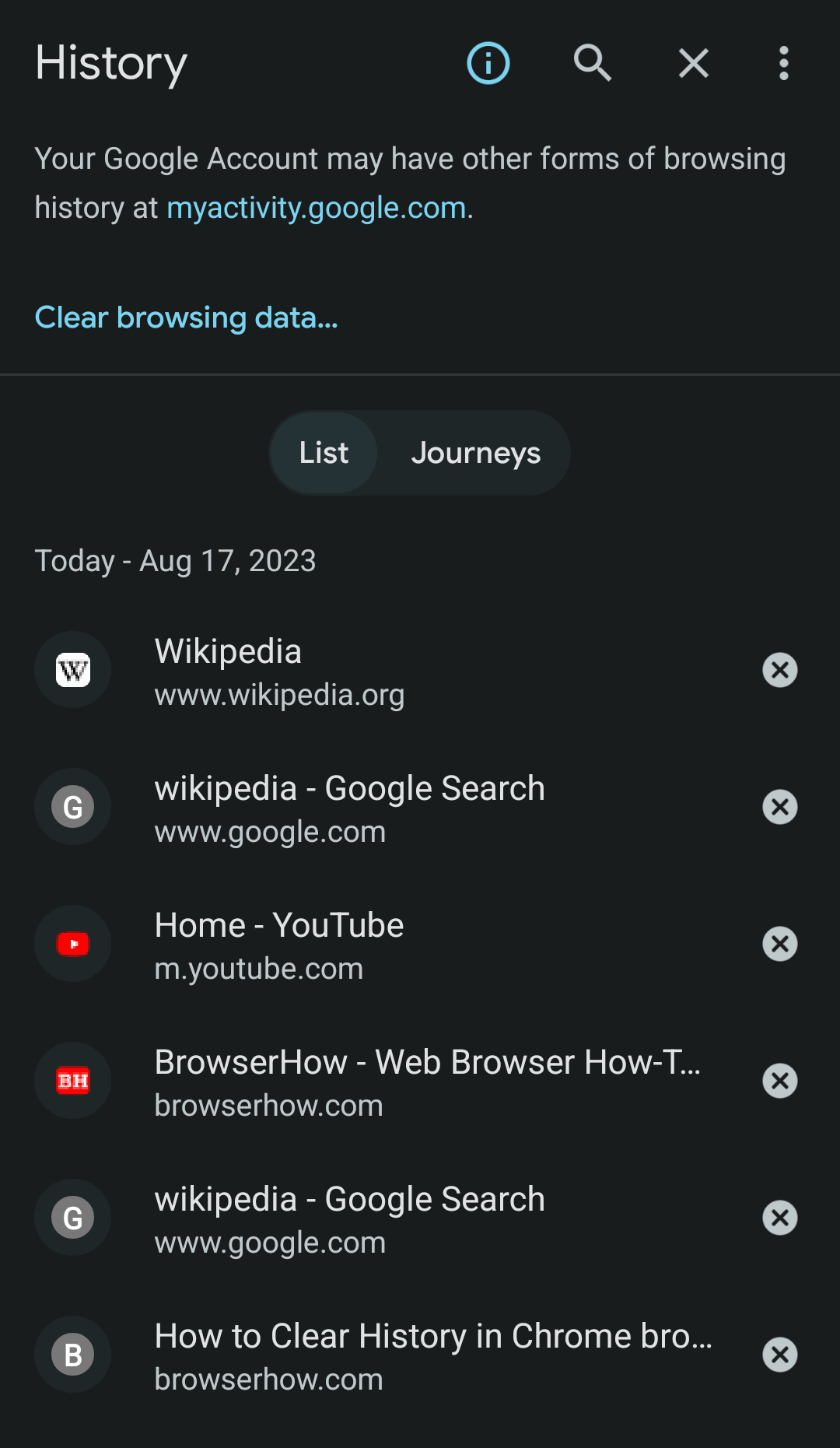This screenshot has width=840, height=1448.
Task: Select the List view toggle
Action: pyautogui.click(x=323, y=452)
